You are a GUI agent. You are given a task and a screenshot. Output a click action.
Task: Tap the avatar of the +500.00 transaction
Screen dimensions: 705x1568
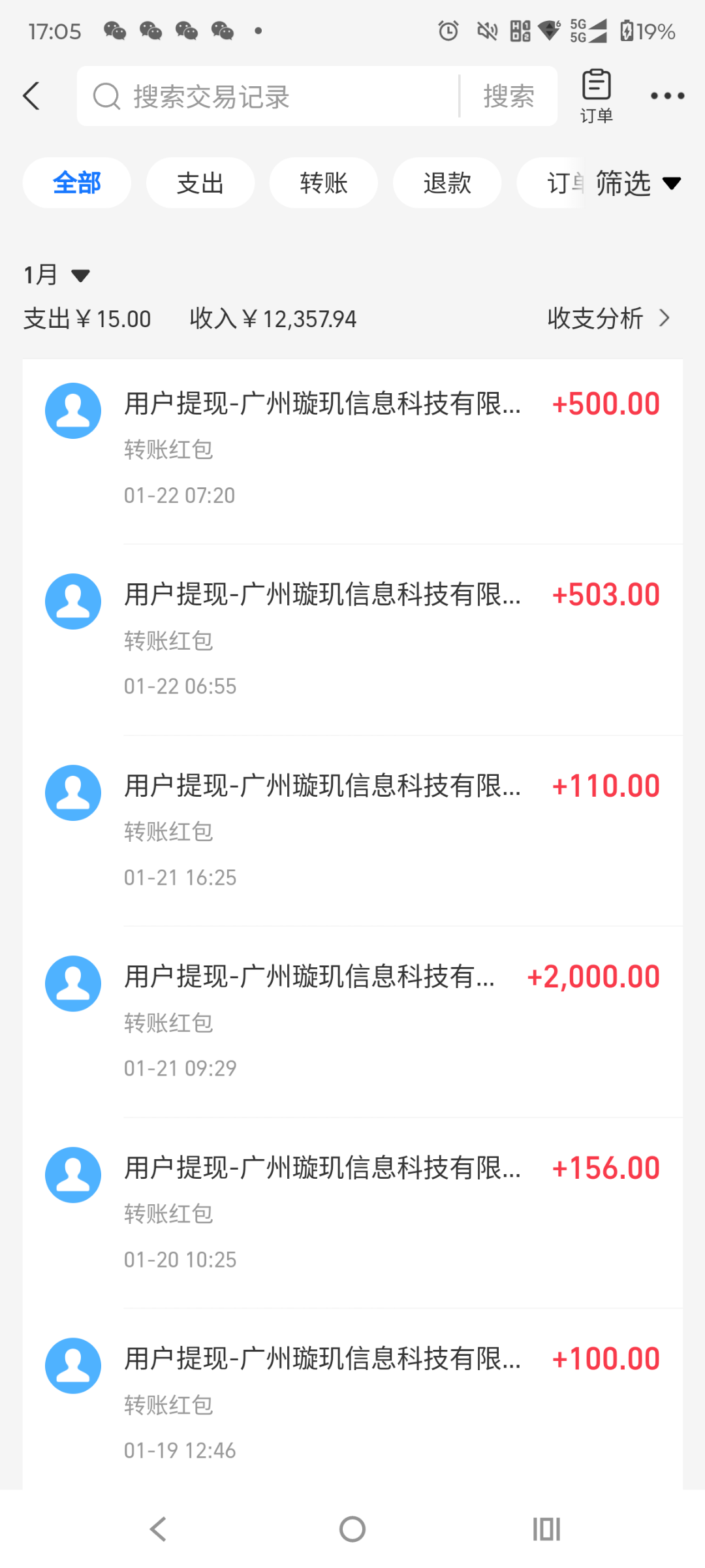[x=72, y=409]
